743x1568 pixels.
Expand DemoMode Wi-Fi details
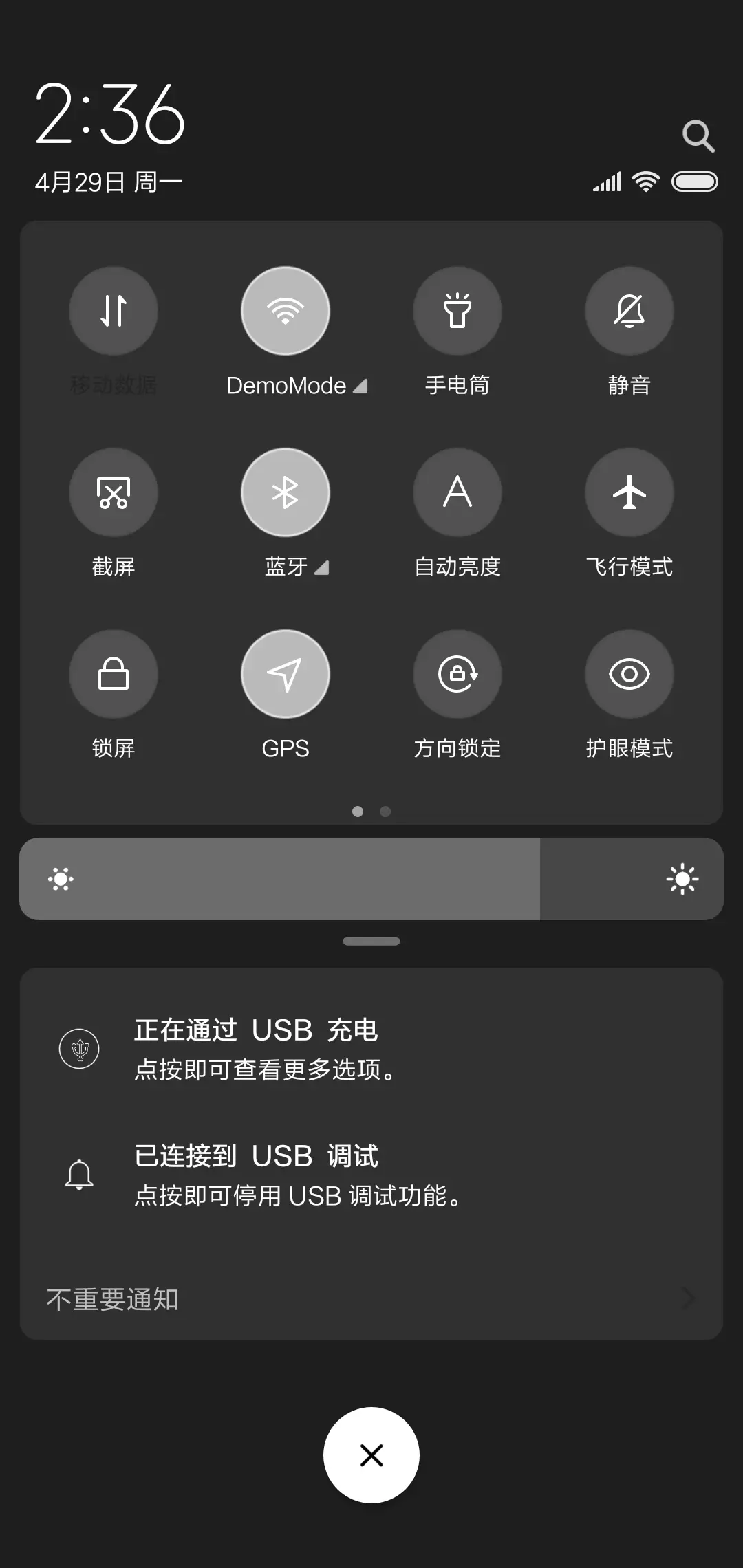pyautogui.click(x=360, y=386)
